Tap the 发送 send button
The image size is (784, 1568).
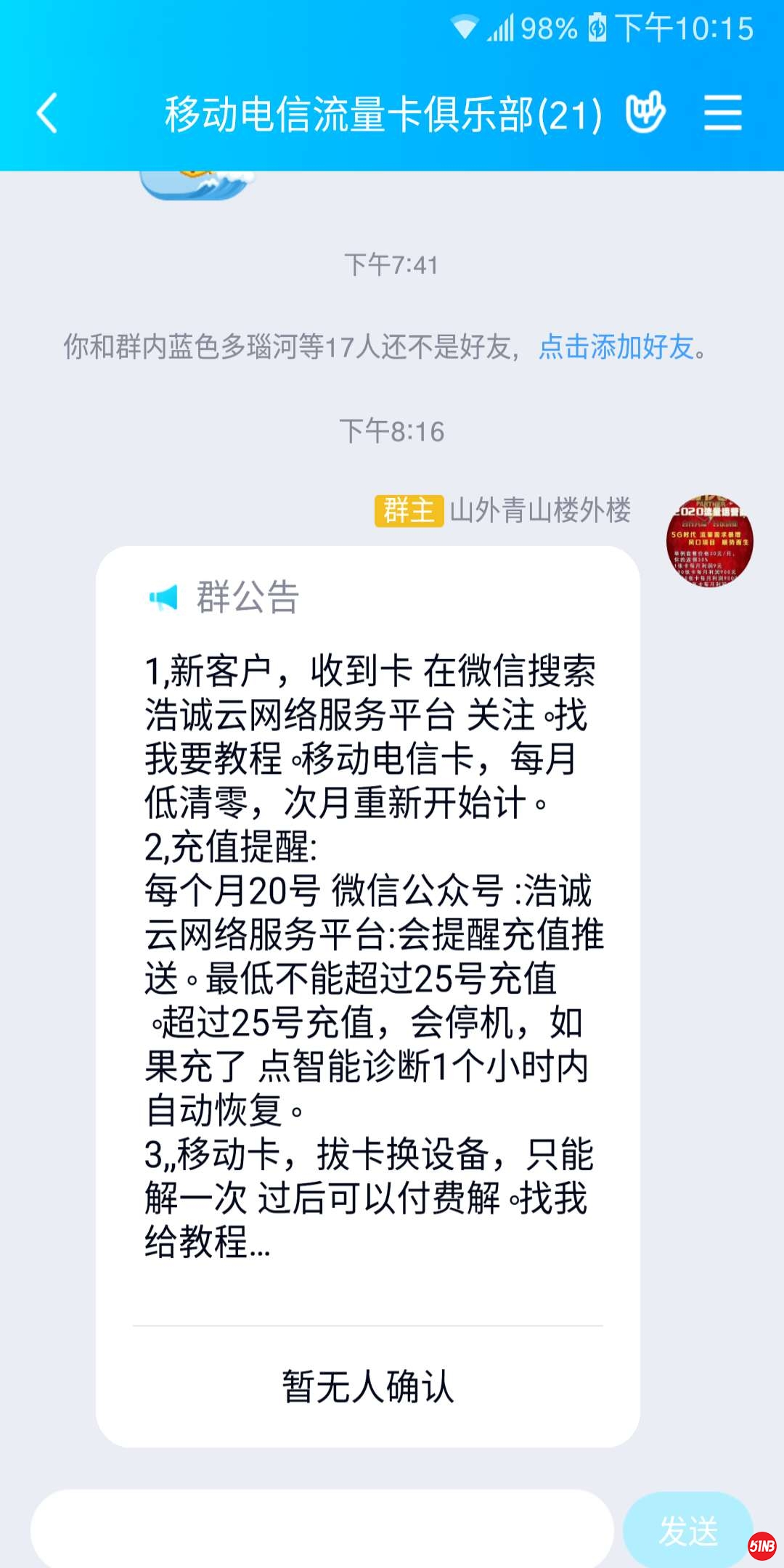(x=687, y=1530)
